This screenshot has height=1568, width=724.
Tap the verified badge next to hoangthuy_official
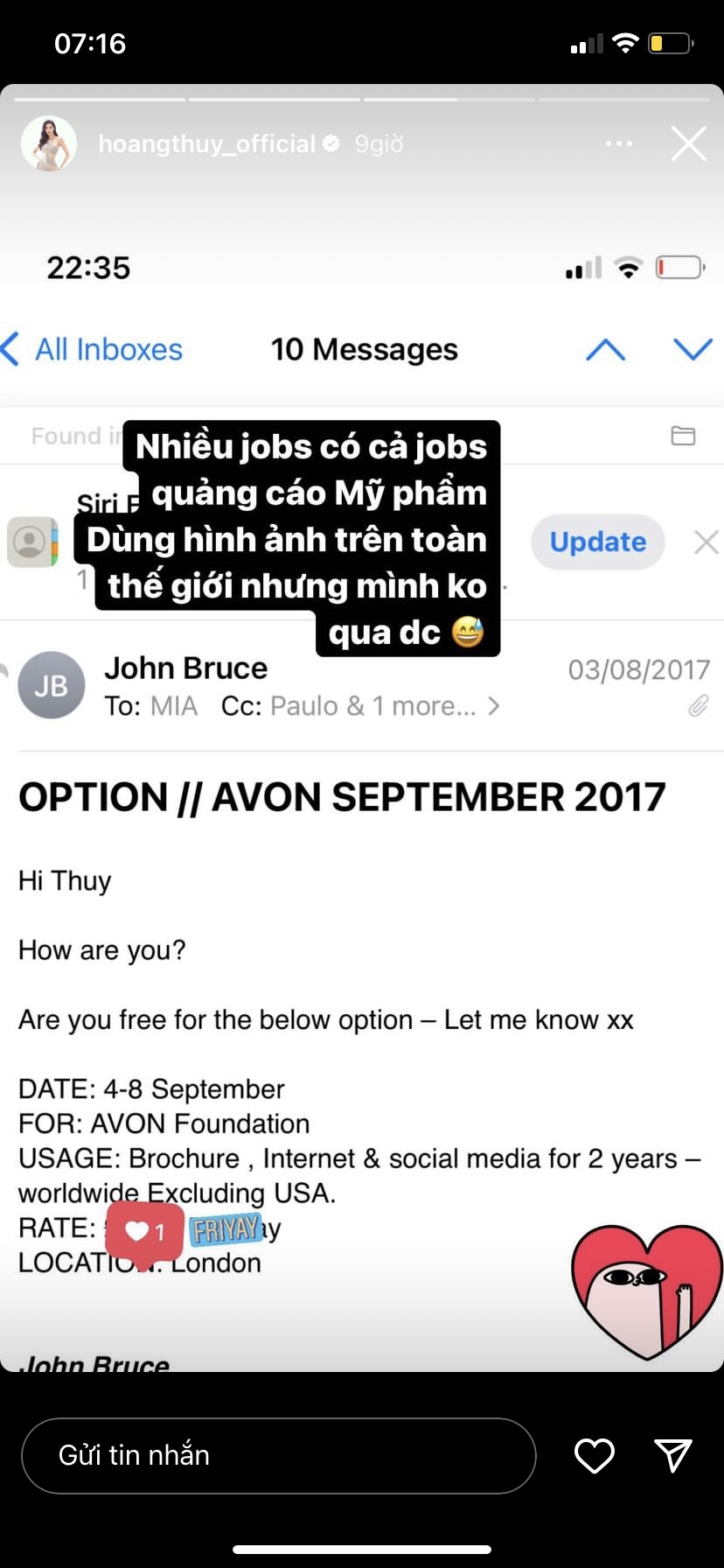(331, 144)
